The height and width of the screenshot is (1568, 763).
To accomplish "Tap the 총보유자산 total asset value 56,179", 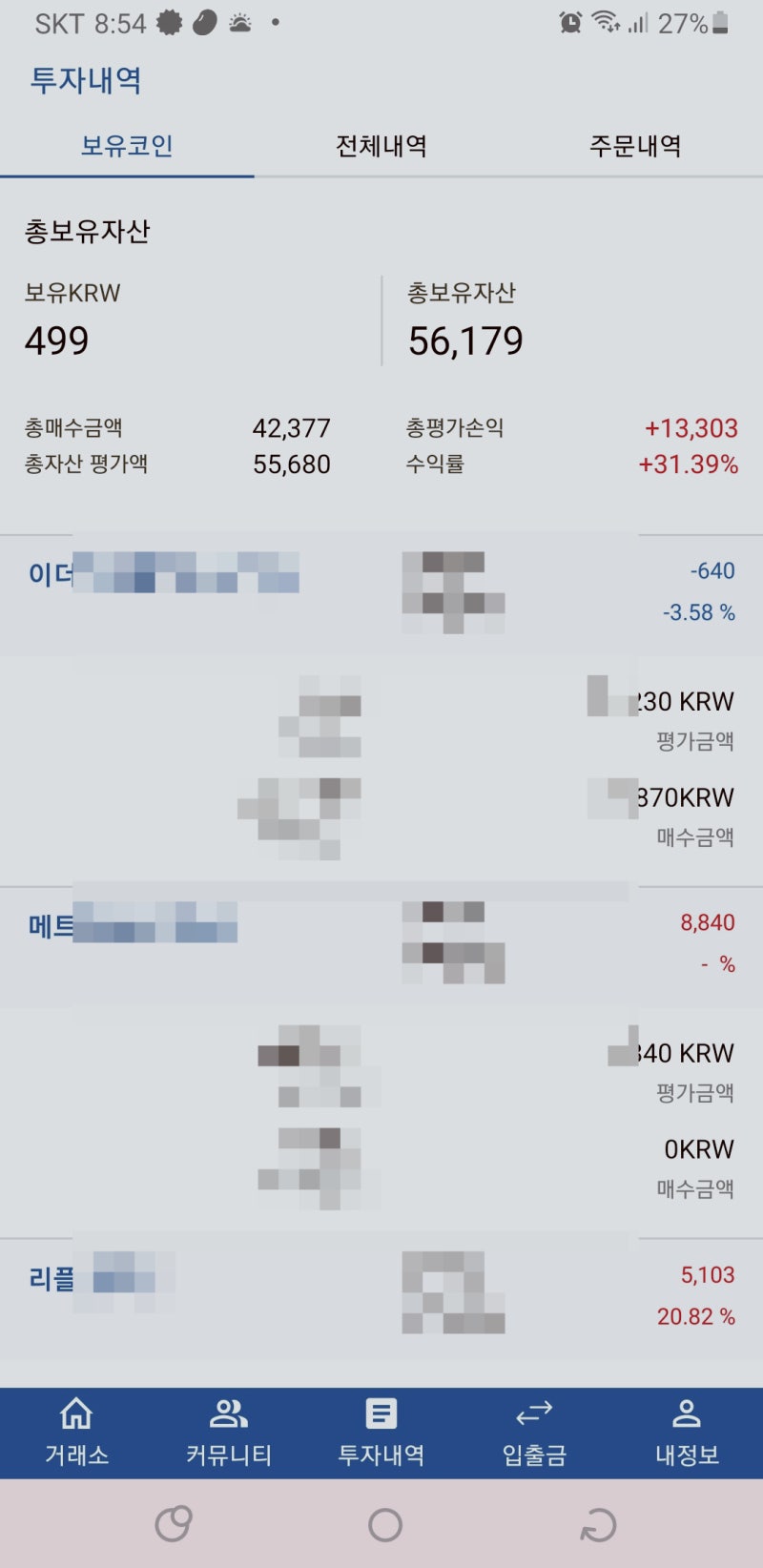I will point(466,340).
